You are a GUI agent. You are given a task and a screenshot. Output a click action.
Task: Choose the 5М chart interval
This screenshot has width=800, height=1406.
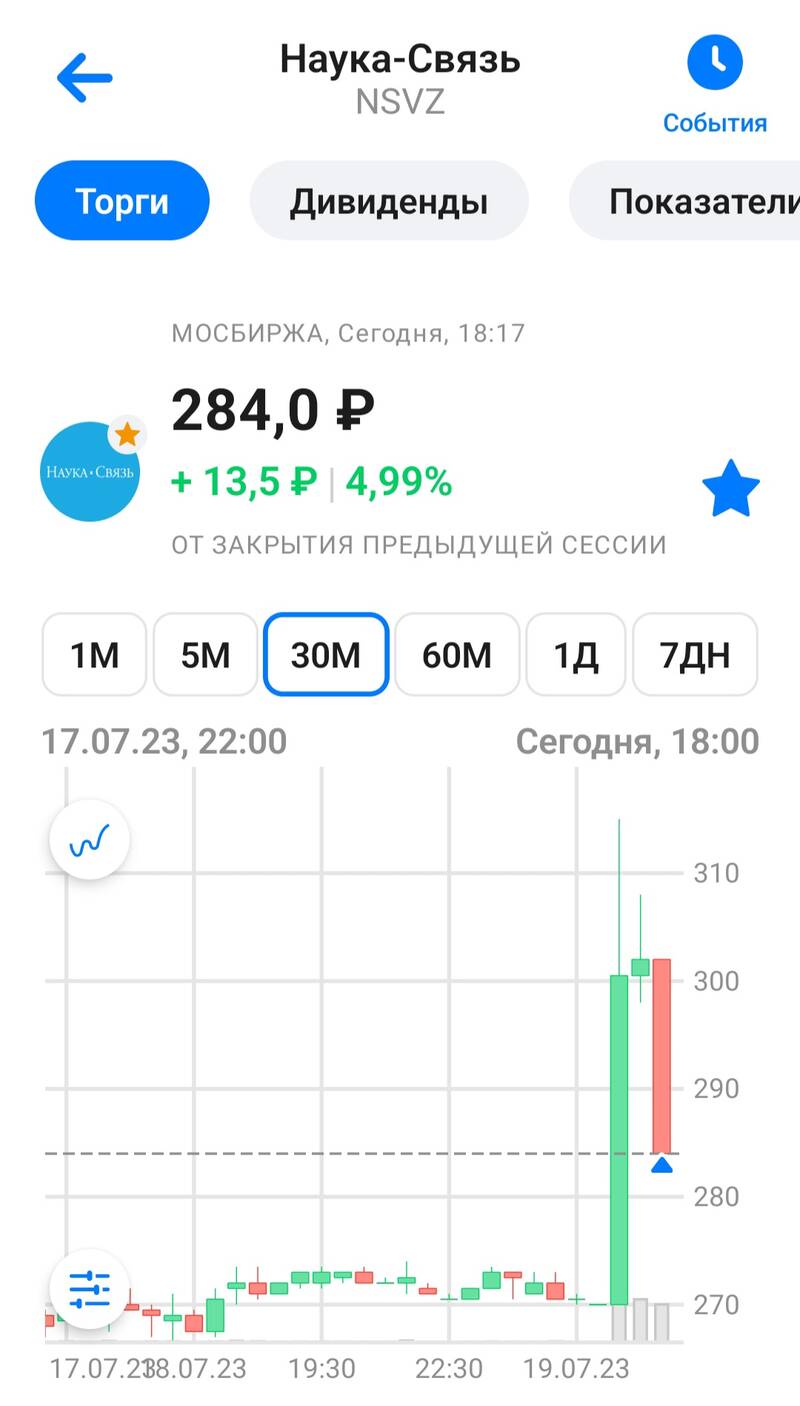(205, 655)
